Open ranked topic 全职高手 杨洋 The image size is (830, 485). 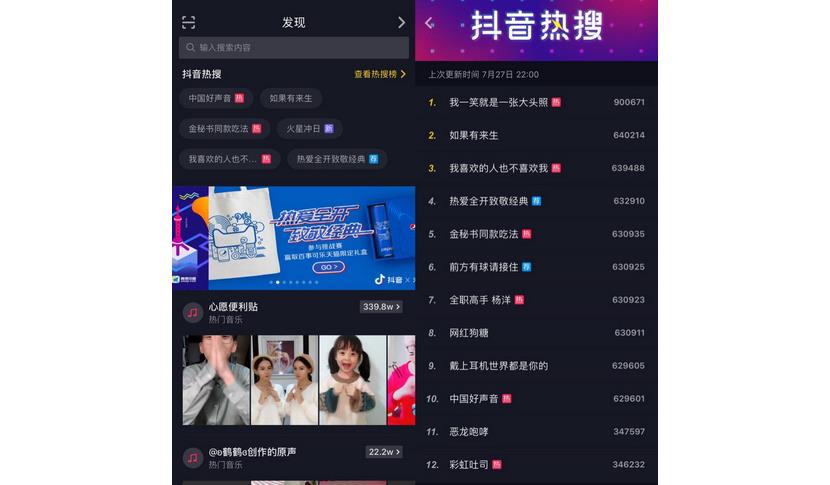pyautogui.click(x=480, y=300)
